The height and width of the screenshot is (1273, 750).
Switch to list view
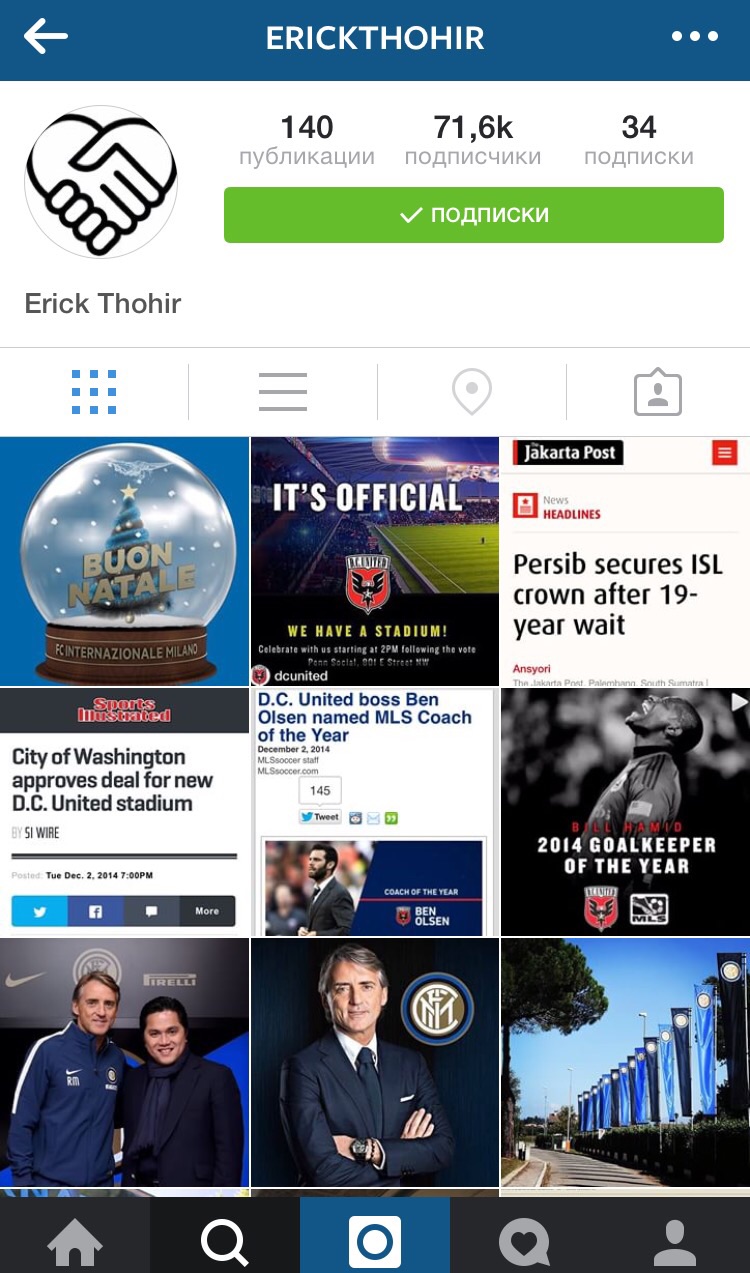click(x=282, y=392)
